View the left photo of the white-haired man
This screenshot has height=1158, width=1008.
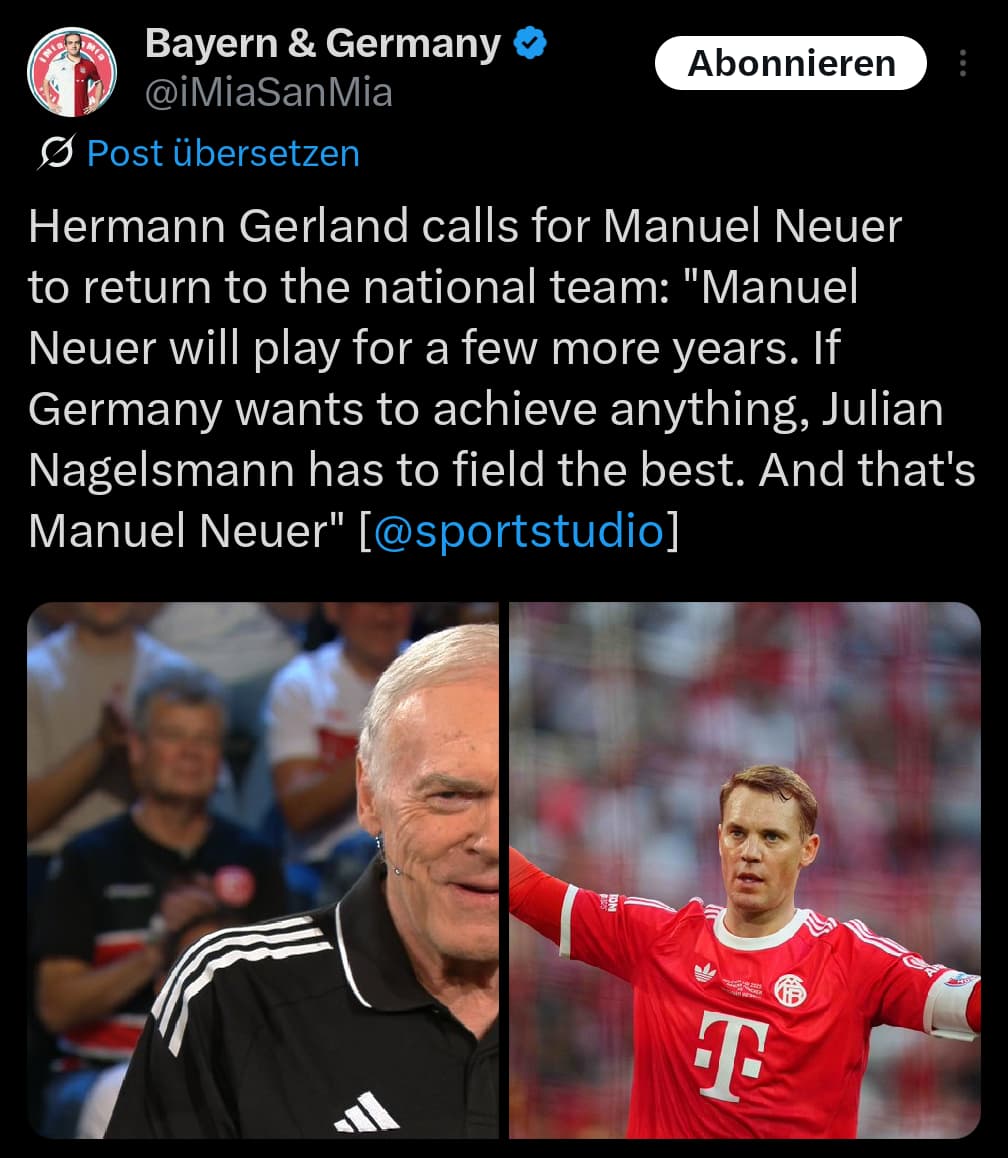click(x=263, y=870)
